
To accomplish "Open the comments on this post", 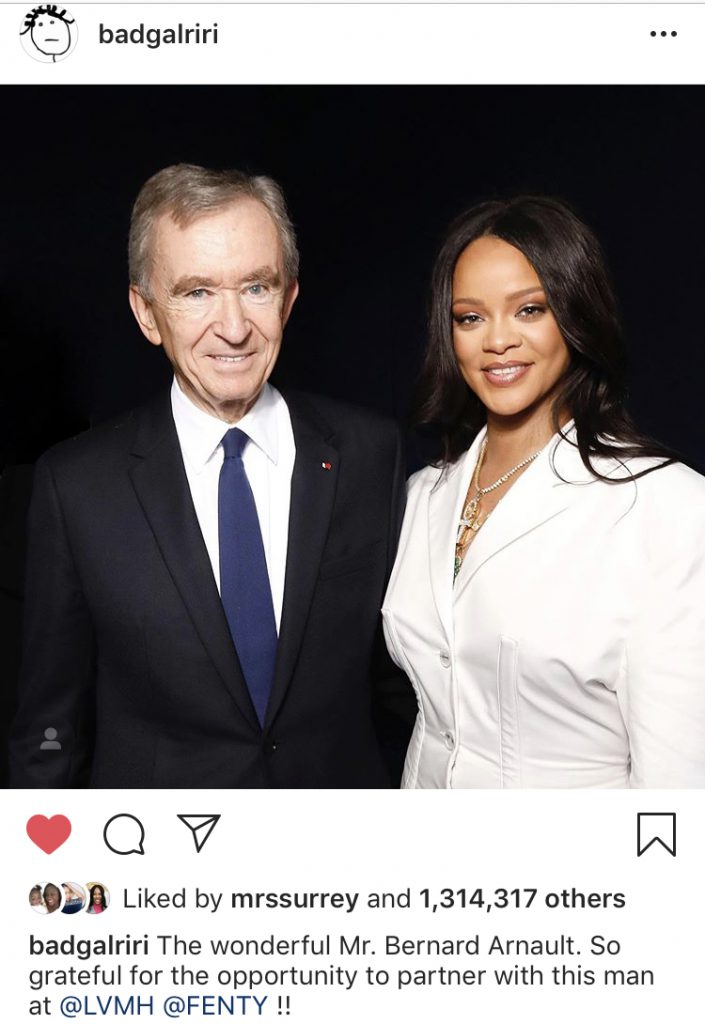I will pos(123,833).
